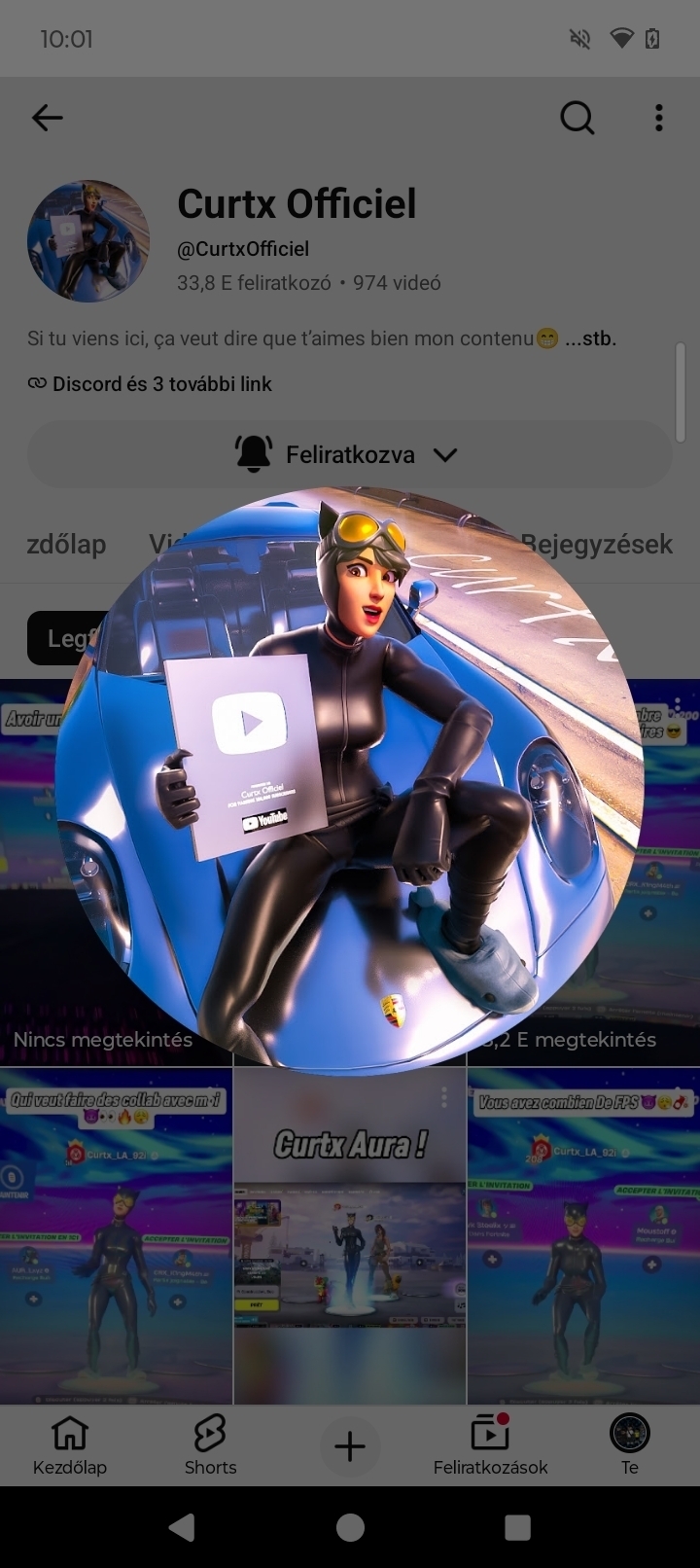Open the Vous avez combien De FPS short
Image resolution: width=700 pixels, height=1568 pixels.
583,1235
